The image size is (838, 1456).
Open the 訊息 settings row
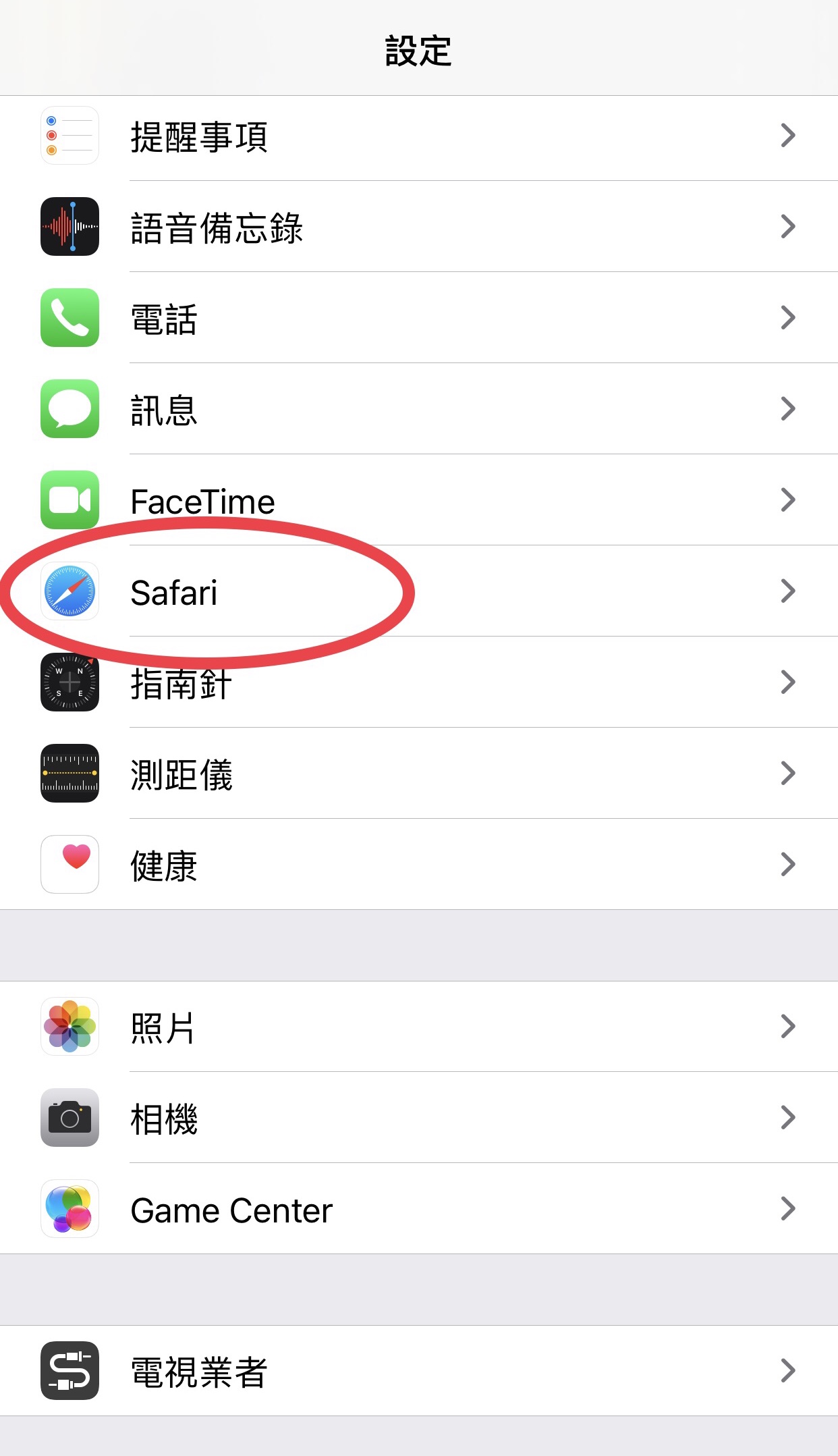[x=419, y=409]
